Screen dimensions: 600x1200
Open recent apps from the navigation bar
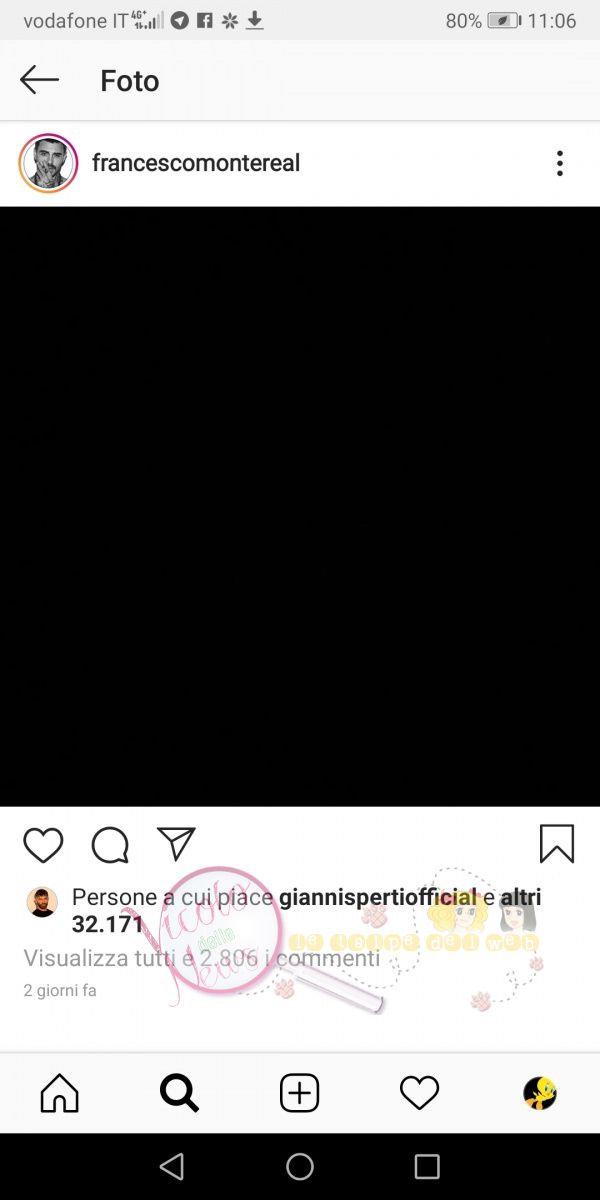pyautogui.click(x=427, y=1166)
